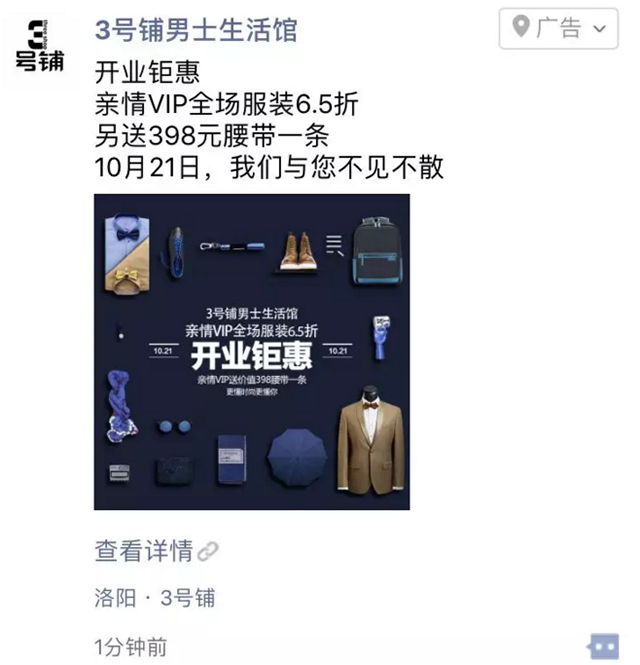Expand the 广告 dropdown
The image size is (640, 665).
click(x=557, y=28)
